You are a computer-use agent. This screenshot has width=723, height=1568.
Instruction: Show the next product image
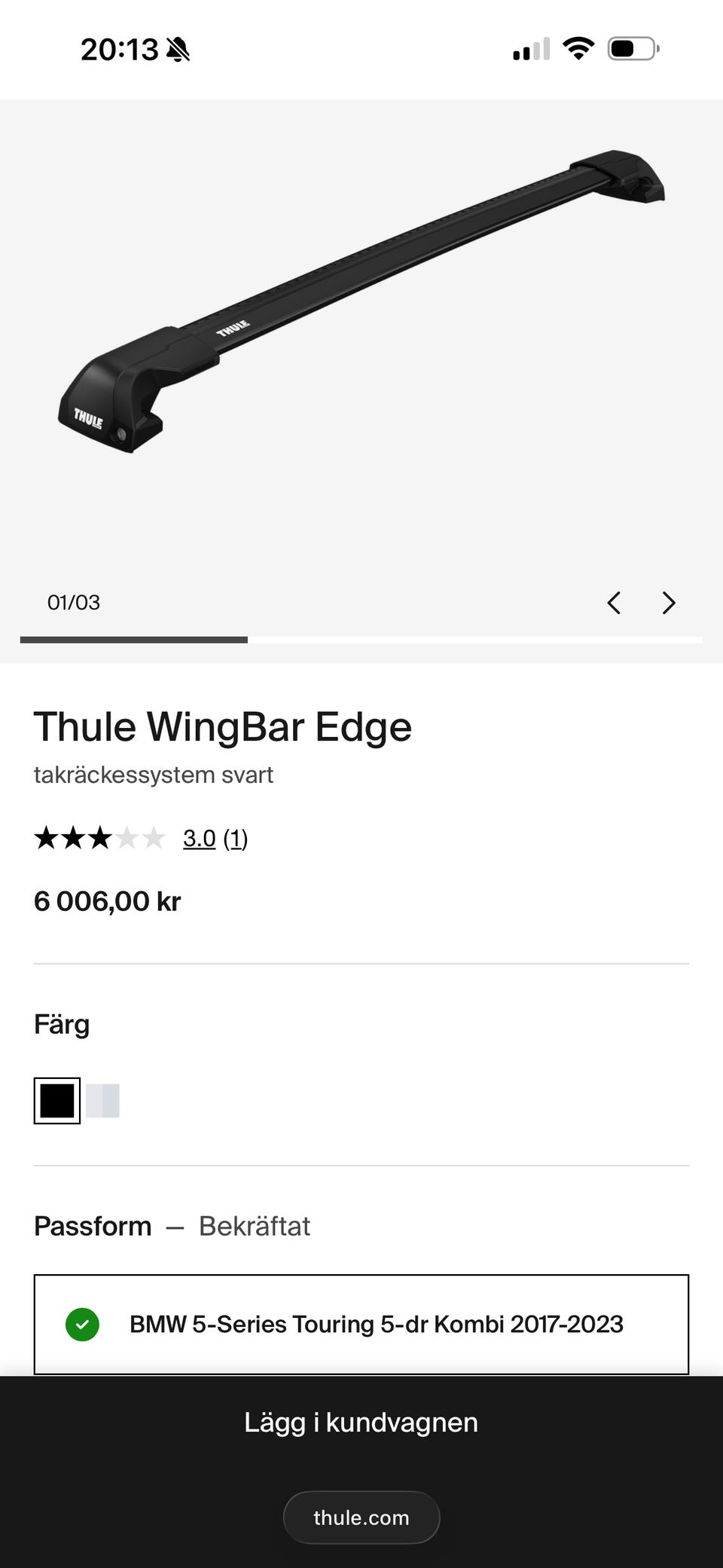[668, 603]
